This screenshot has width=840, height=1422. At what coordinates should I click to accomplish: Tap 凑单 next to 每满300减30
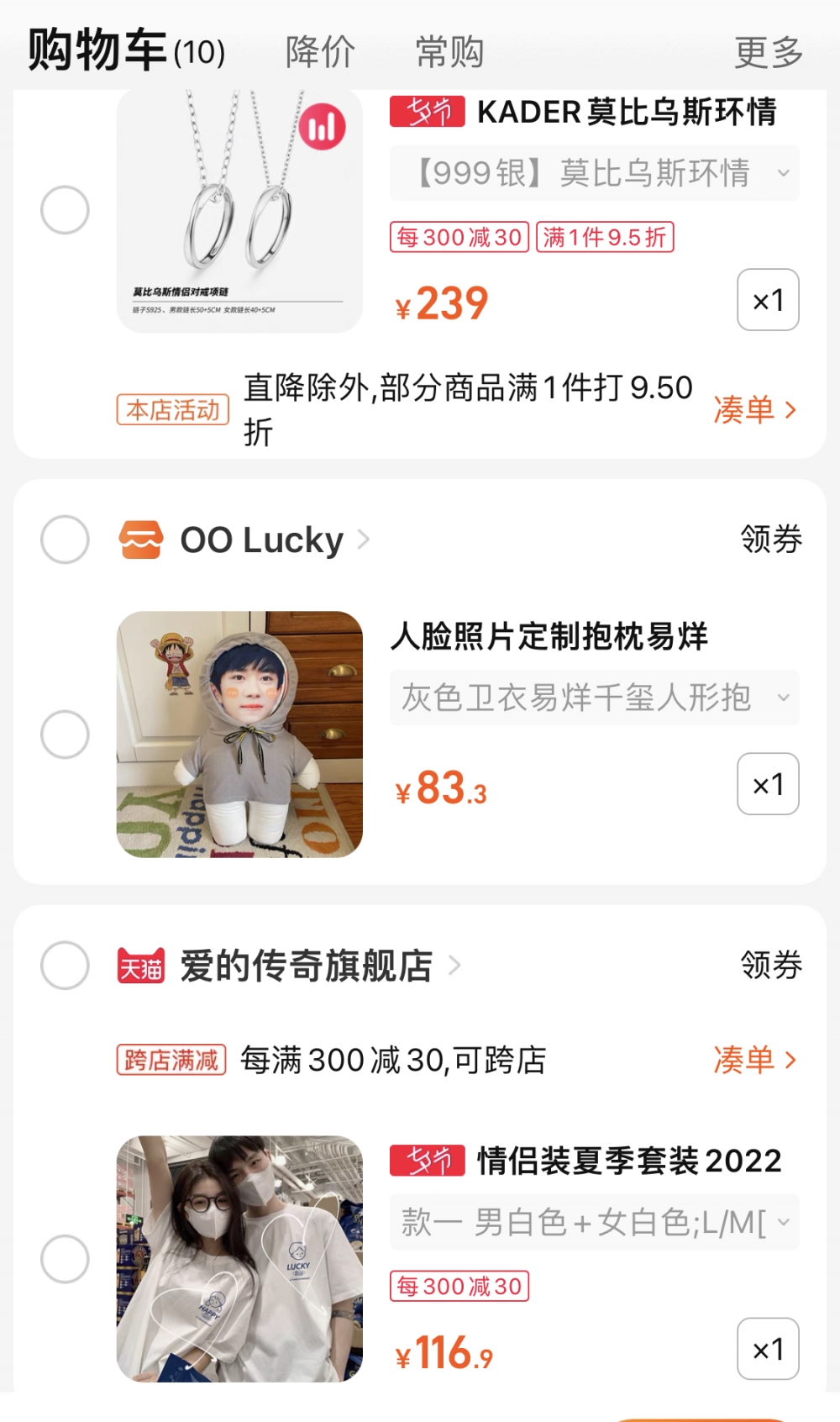click(x=753, y=1061)
